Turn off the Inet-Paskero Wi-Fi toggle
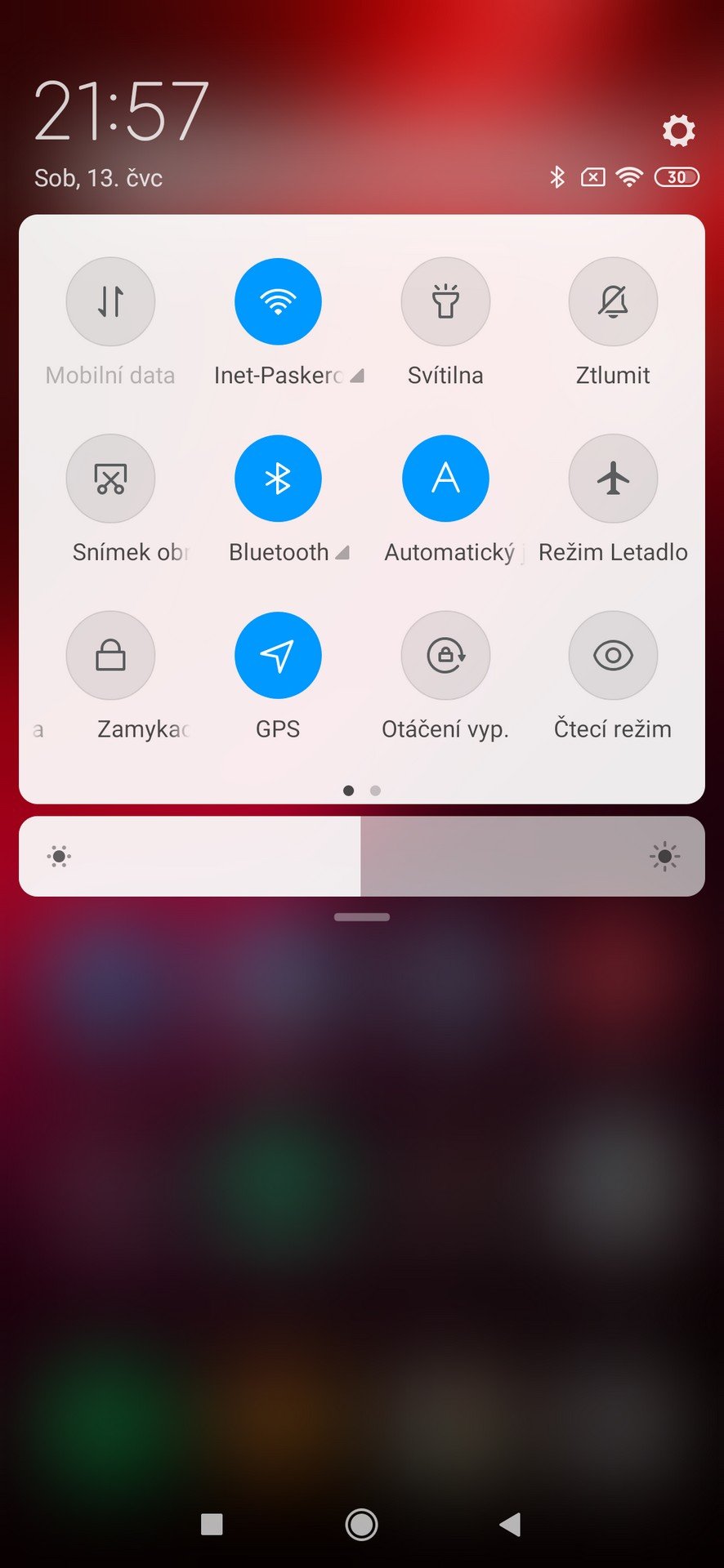Viewport: 724px width, 1568px height. (x=278, y=301)
